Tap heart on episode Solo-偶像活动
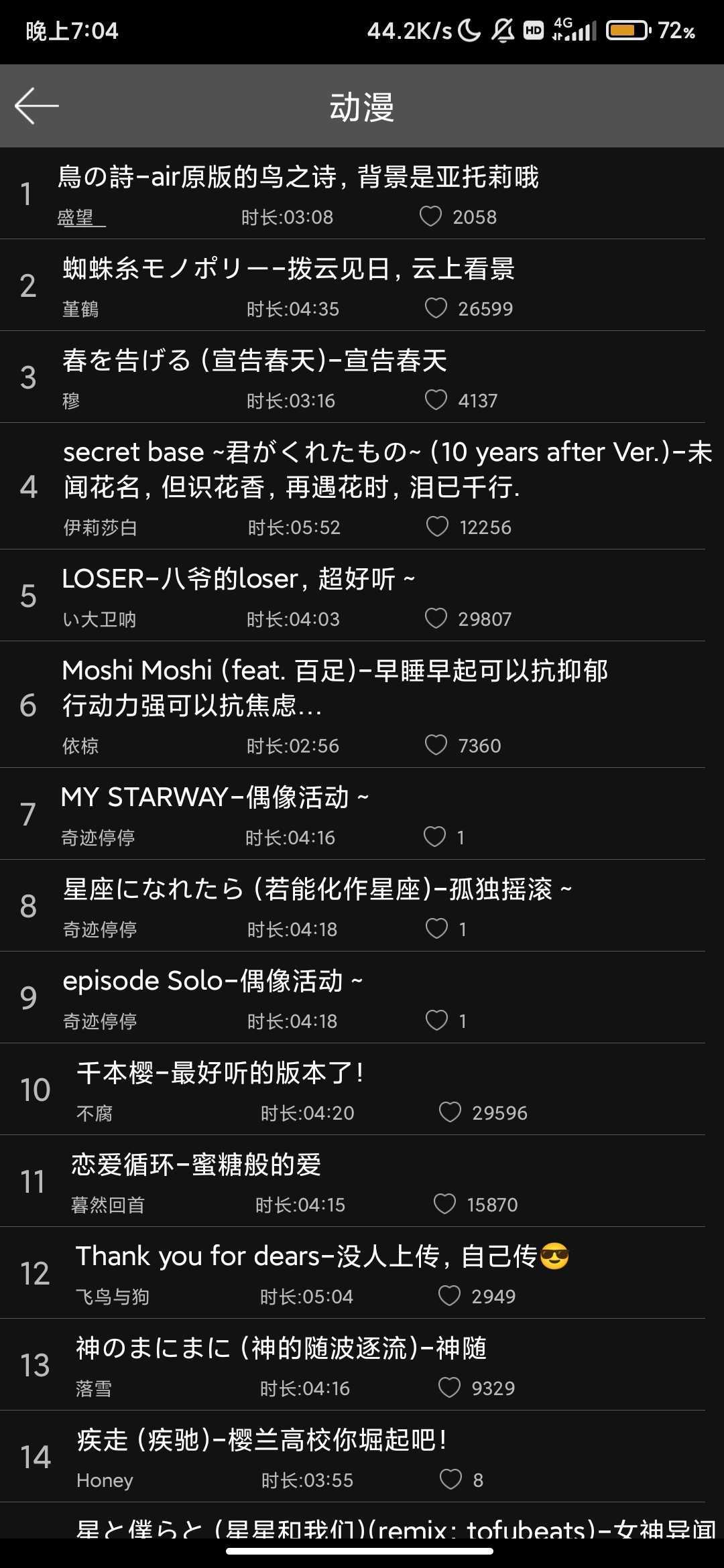 [x=436, y=1020]
